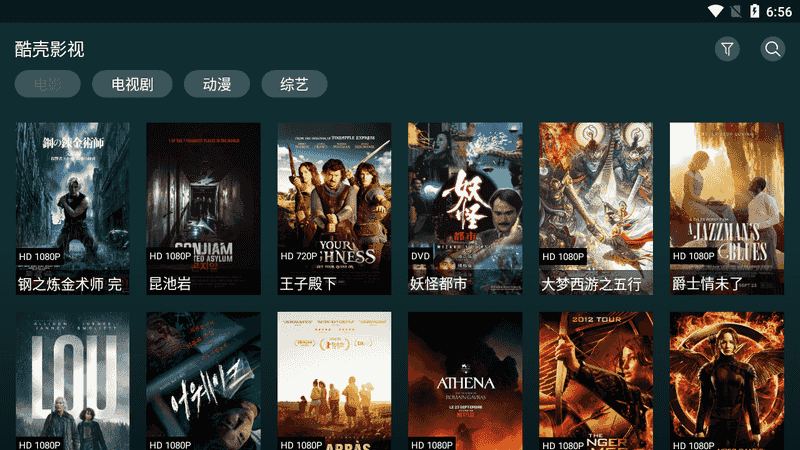Open the 2012 Tour Hunger Games poster

[596, 381]
